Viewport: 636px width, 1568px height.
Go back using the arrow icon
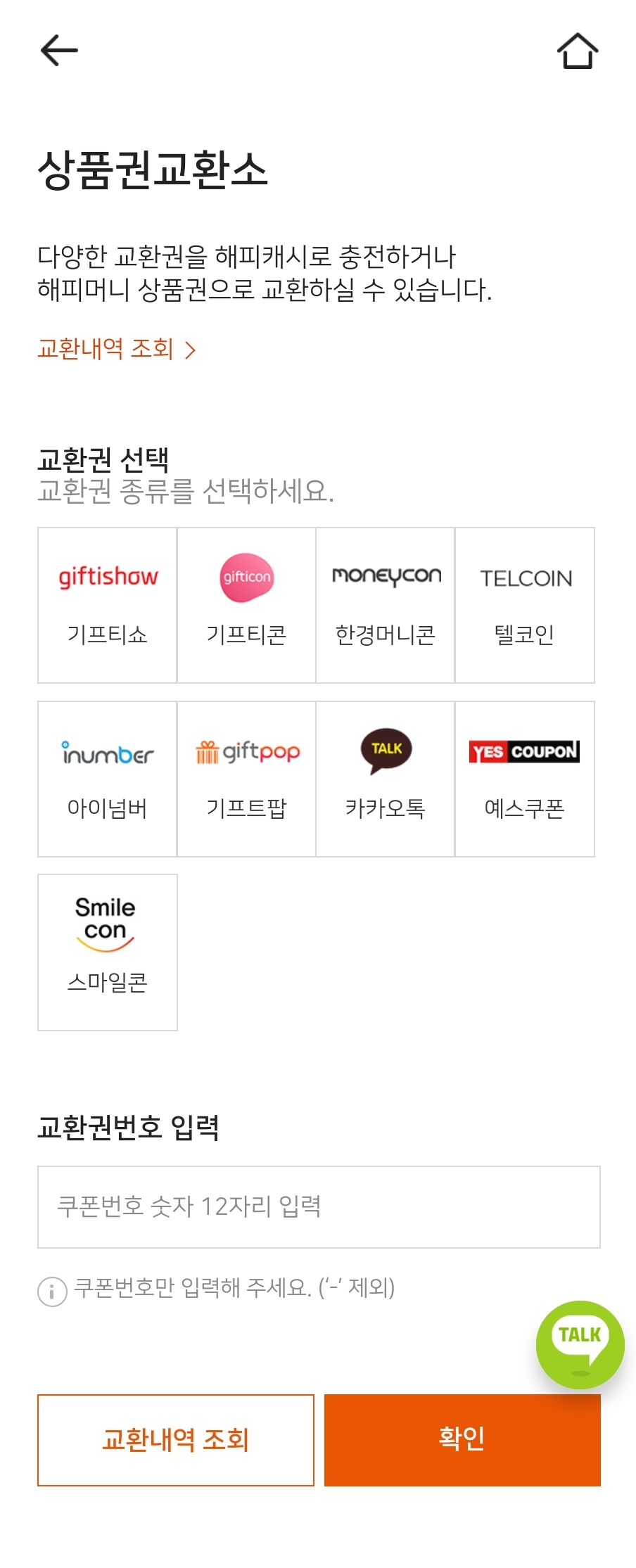click(59, 51)
